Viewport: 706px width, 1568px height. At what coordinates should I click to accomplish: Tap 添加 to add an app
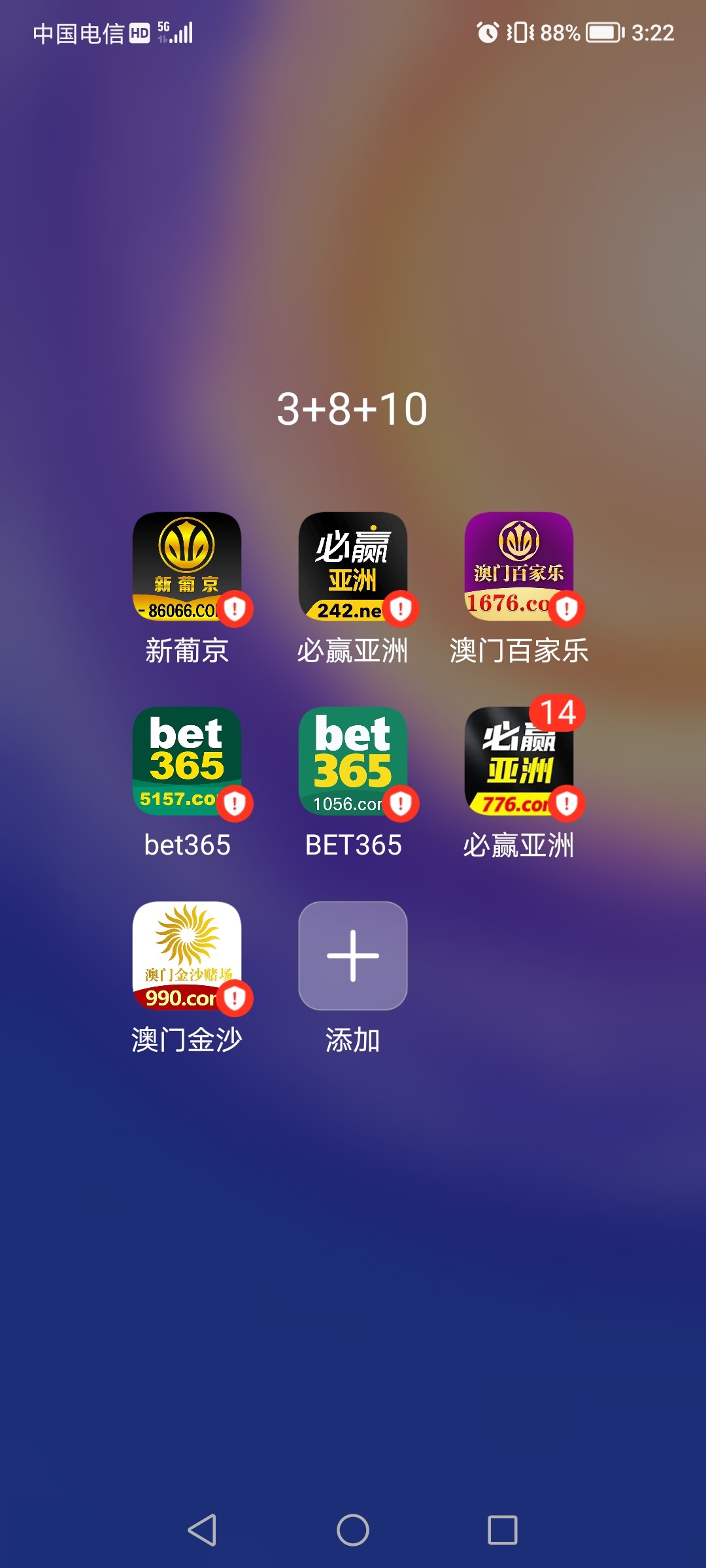click(353, 956)
